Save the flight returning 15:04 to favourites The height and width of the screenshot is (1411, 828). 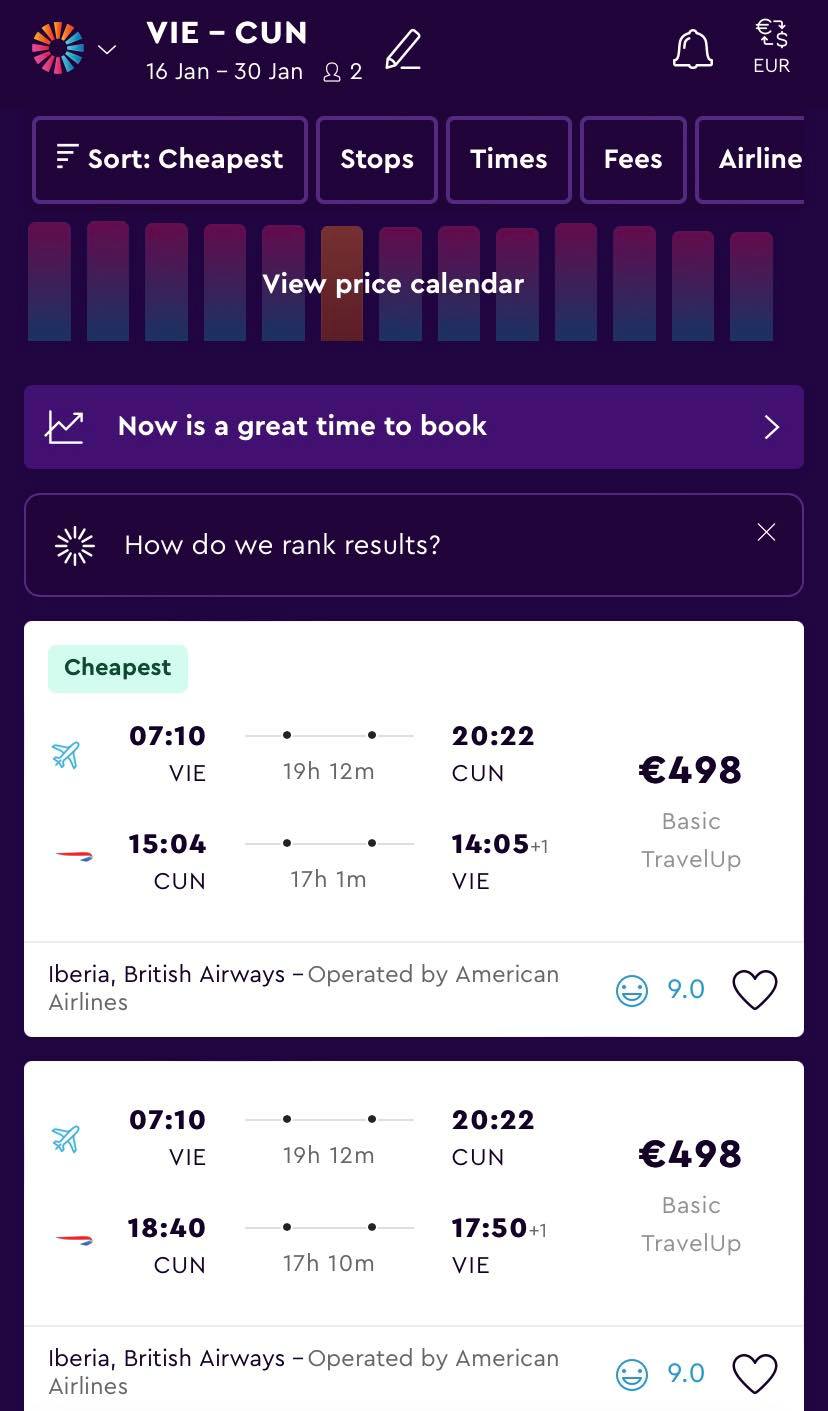coord(754,990)
